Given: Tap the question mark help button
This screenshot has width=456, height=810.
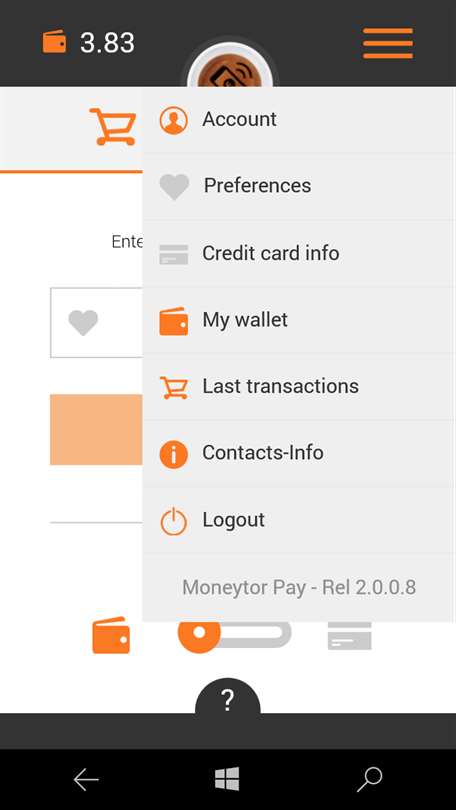Looking at the screenshot, I should pyautogui.click(x=228, y=699).
